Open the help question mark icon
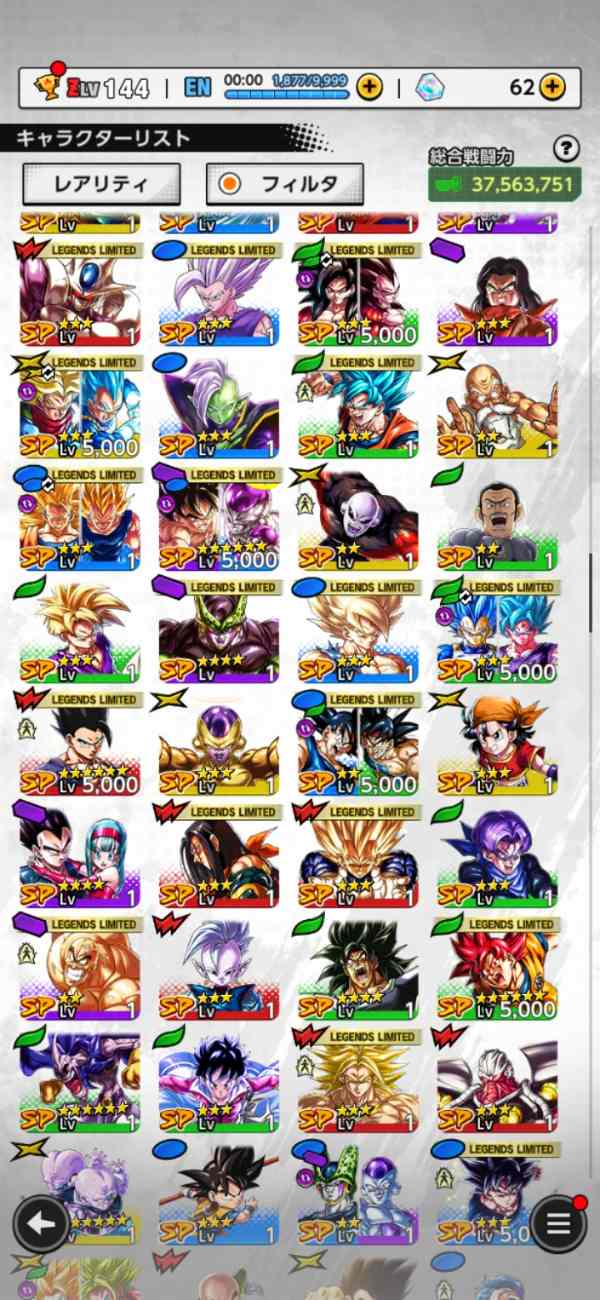 point(566,149)
